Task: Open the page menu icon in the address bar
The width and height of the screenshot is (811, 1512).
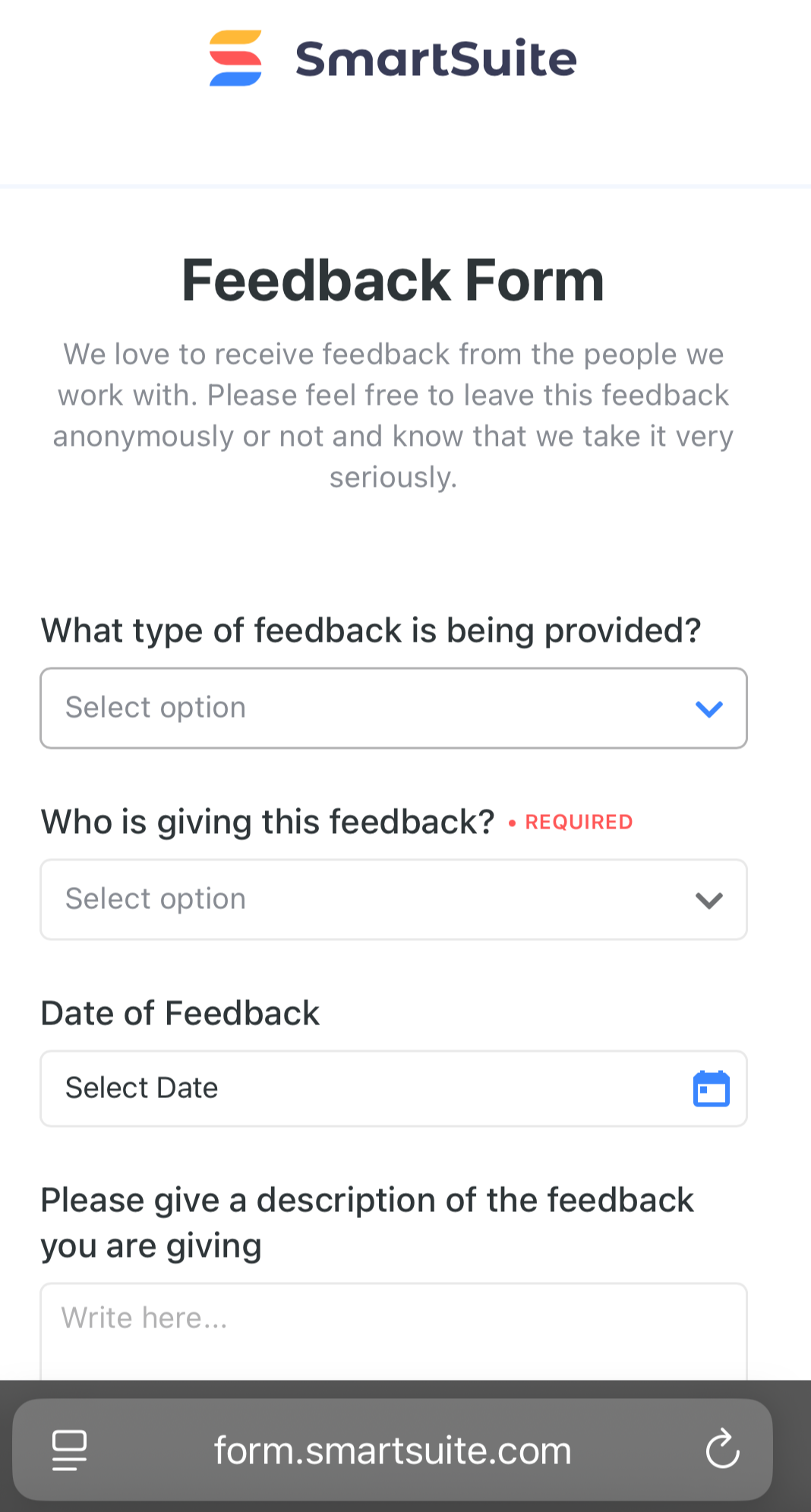Action: pyautogui.click(x=69, y=1450)
